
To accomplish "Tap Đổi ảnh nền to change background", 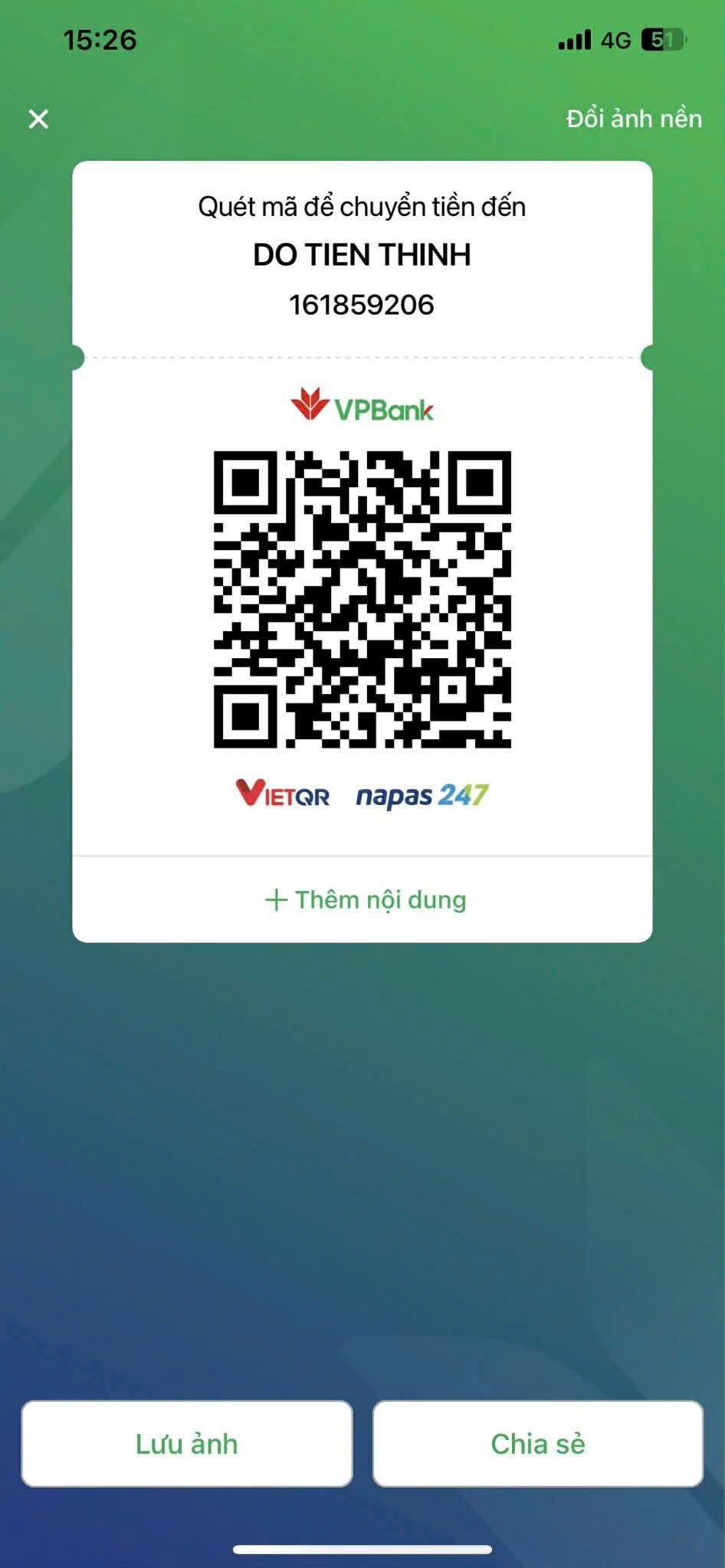I will point(634,119).
